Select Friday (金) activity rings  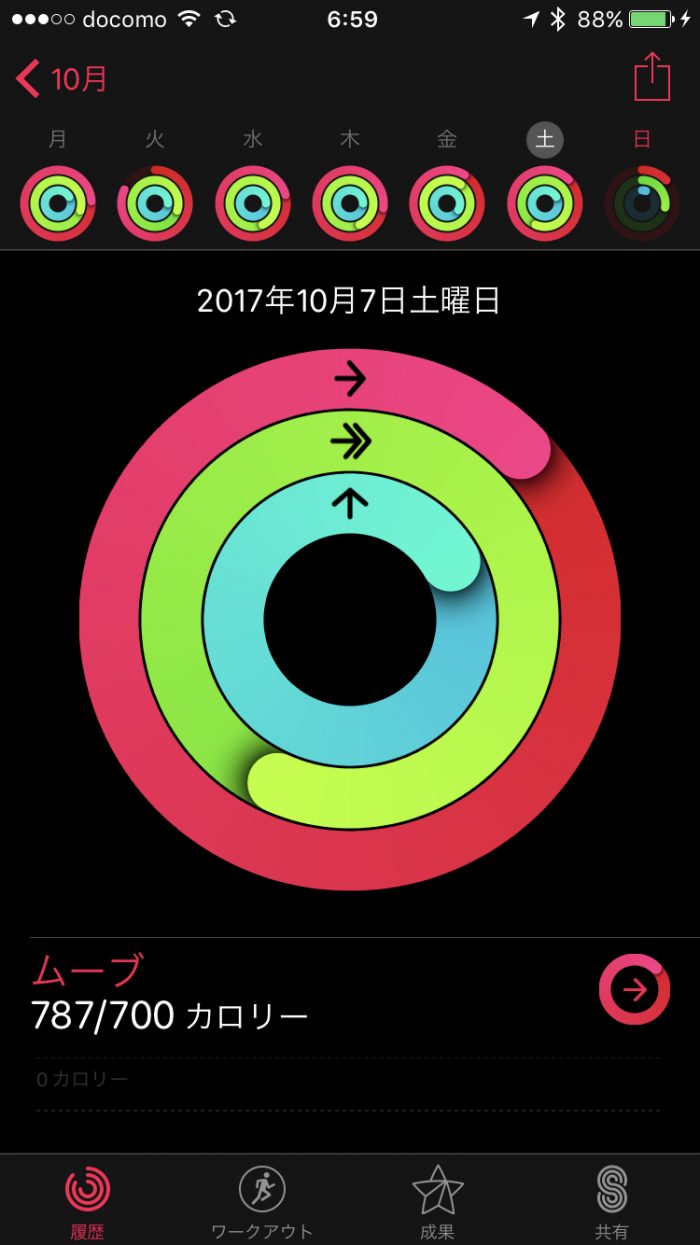(x=447, y=203)
